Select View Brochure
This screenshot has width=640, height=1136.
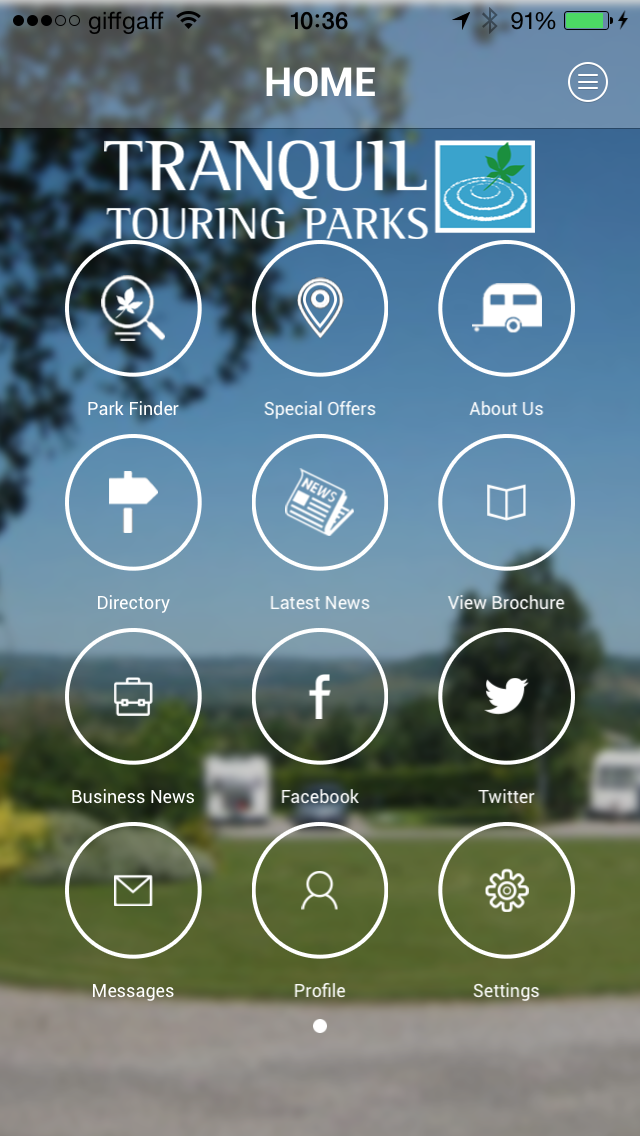(507, 503)
